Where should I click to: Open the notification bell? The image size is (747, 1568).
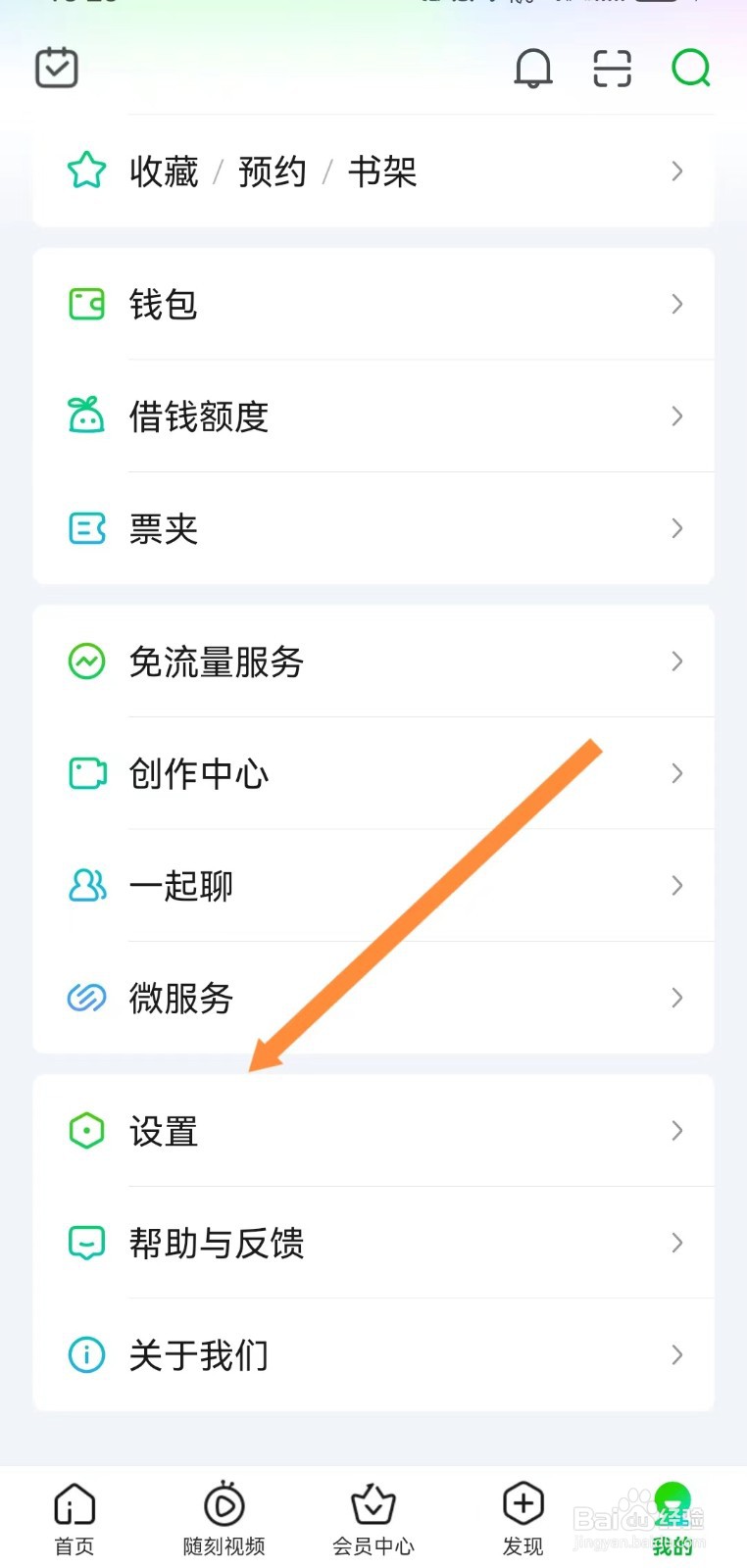(x=532, y=69)
